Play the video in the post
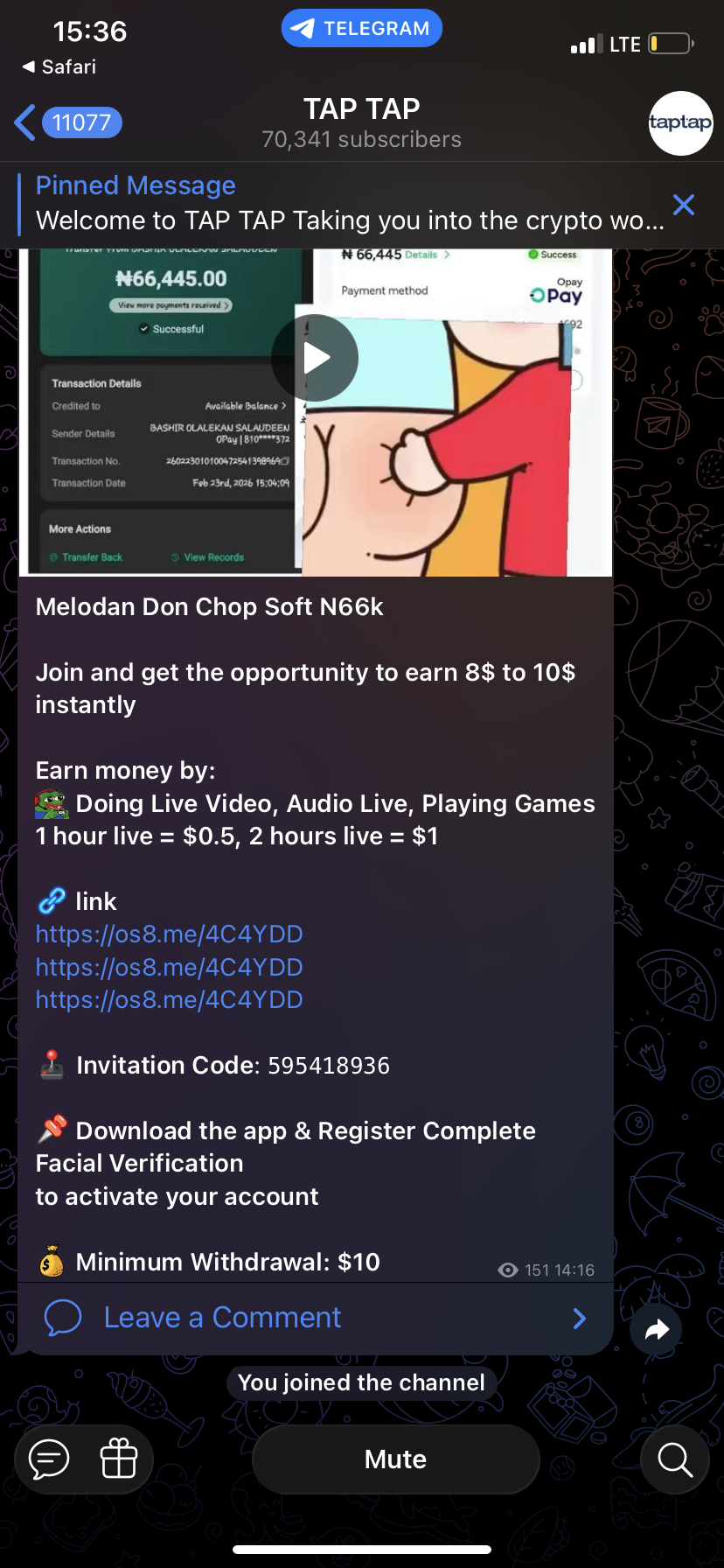The width and height of the screenshot is (724, 1568). coord(315,358)
